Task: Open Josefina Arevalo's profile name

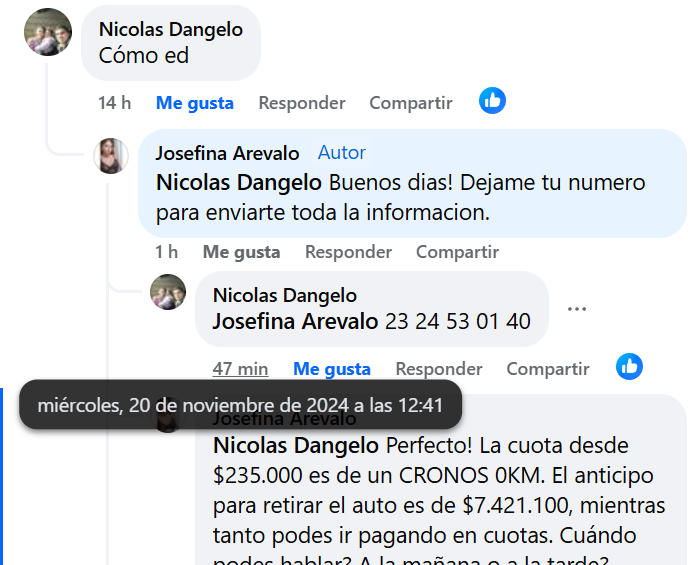Action: click(227, 153)
